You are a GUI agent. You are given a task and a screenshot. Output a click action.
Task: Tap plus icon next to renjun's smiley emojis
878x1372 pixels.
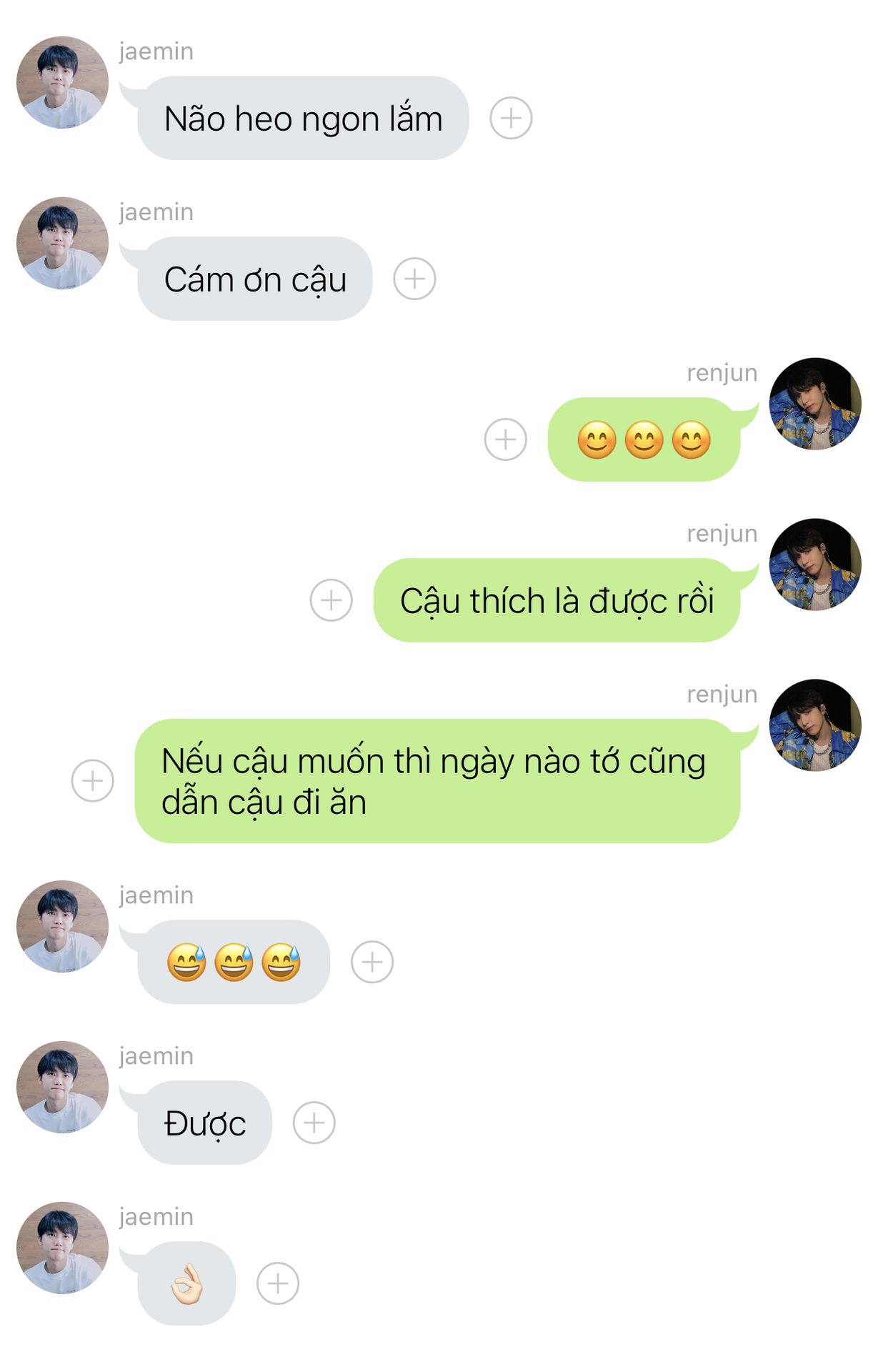(x=506, y=439)
